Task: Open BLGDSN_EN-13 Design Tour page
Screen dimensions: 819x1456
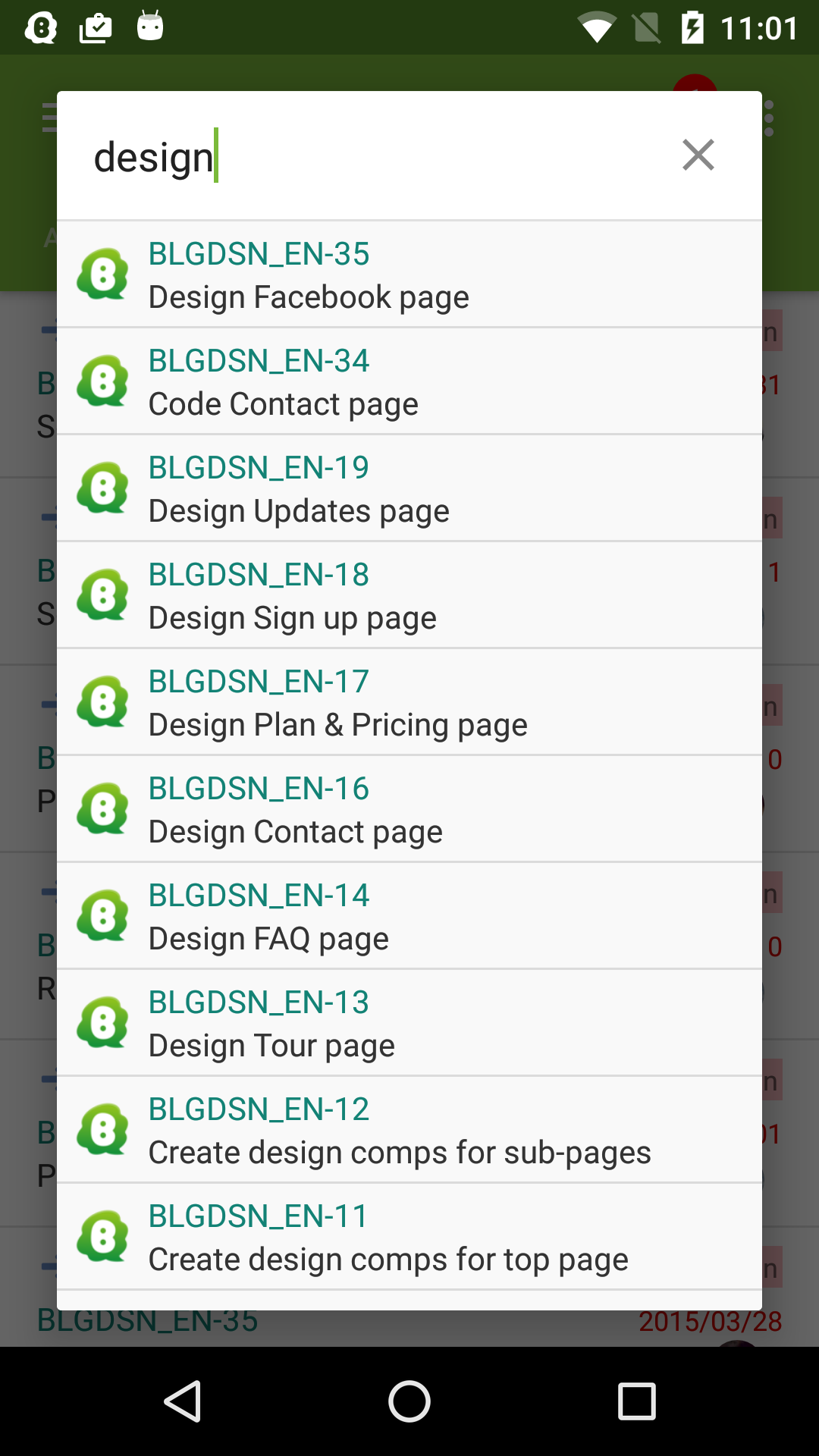Action: (x=409, y=1023)
